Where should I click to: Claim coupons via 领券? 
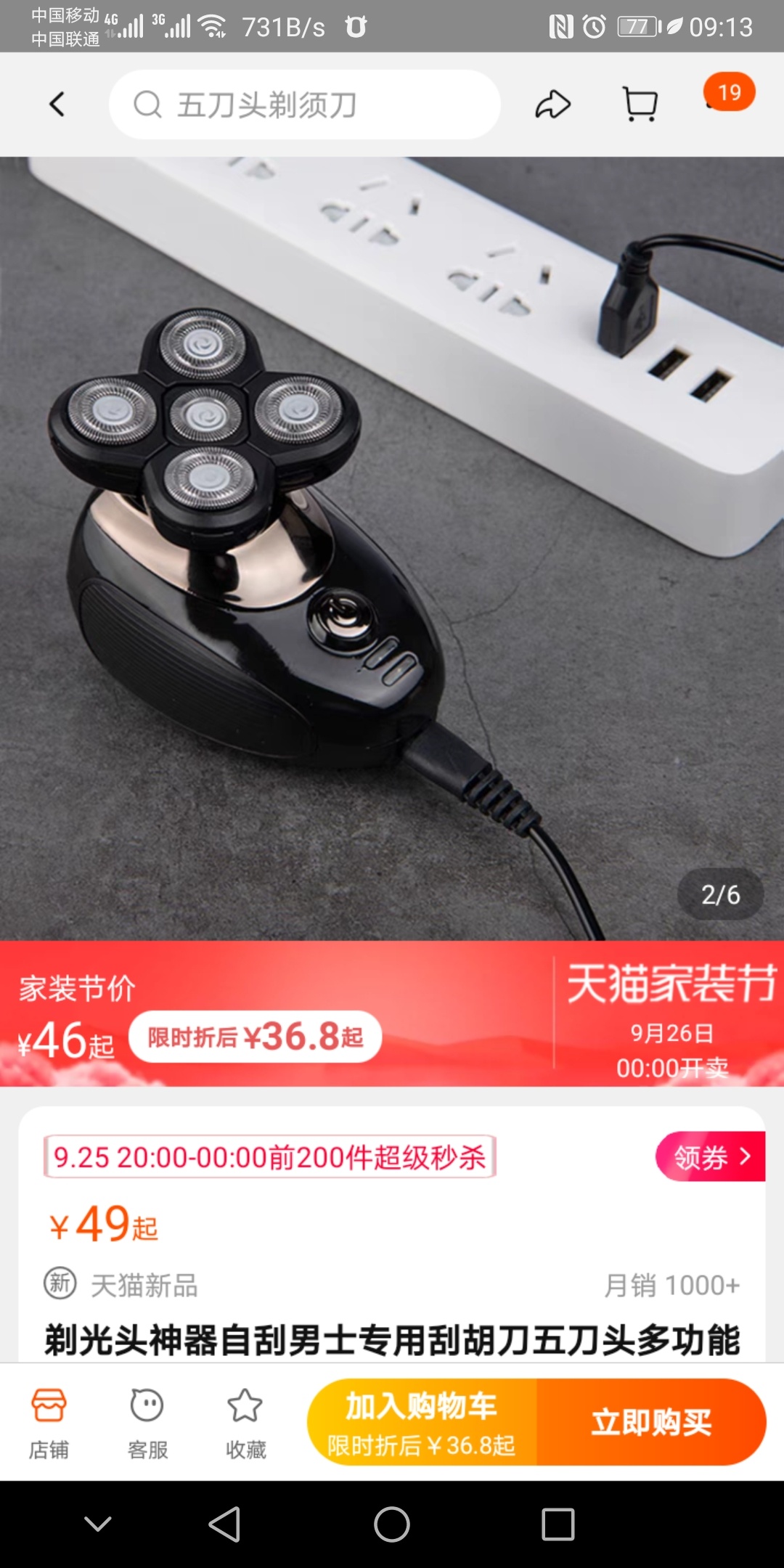(x=710, y=1156)
